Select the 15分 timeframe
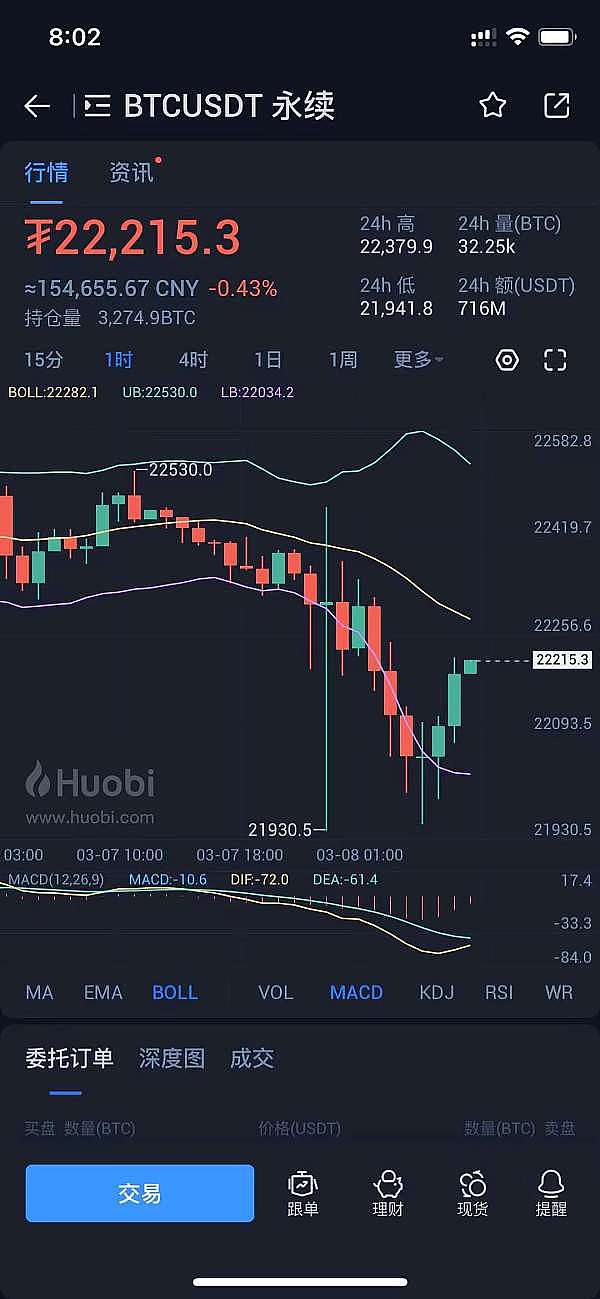Viewport: 600px width, 1299px height. pyautogui.click(x=43, y=360)
